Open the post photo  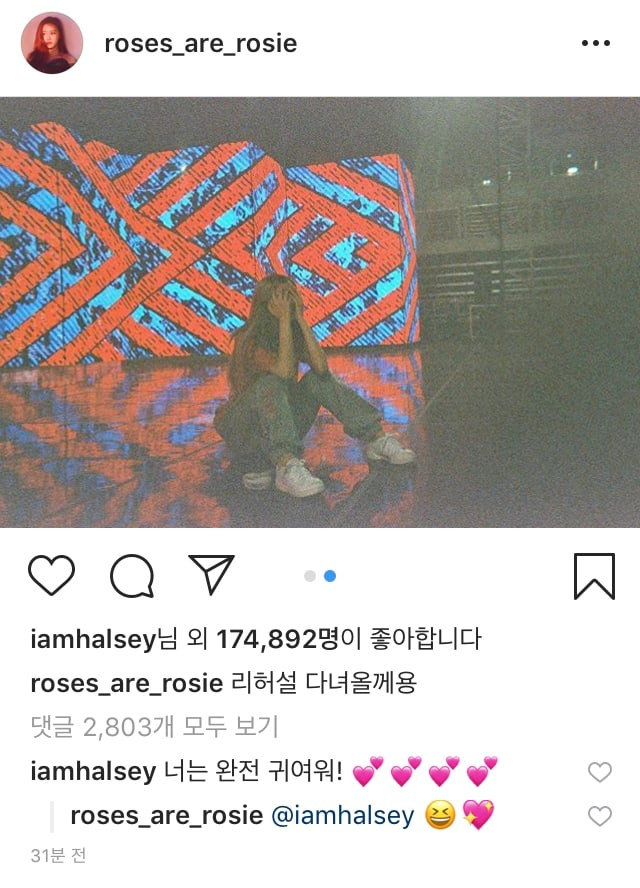point(320,312)
